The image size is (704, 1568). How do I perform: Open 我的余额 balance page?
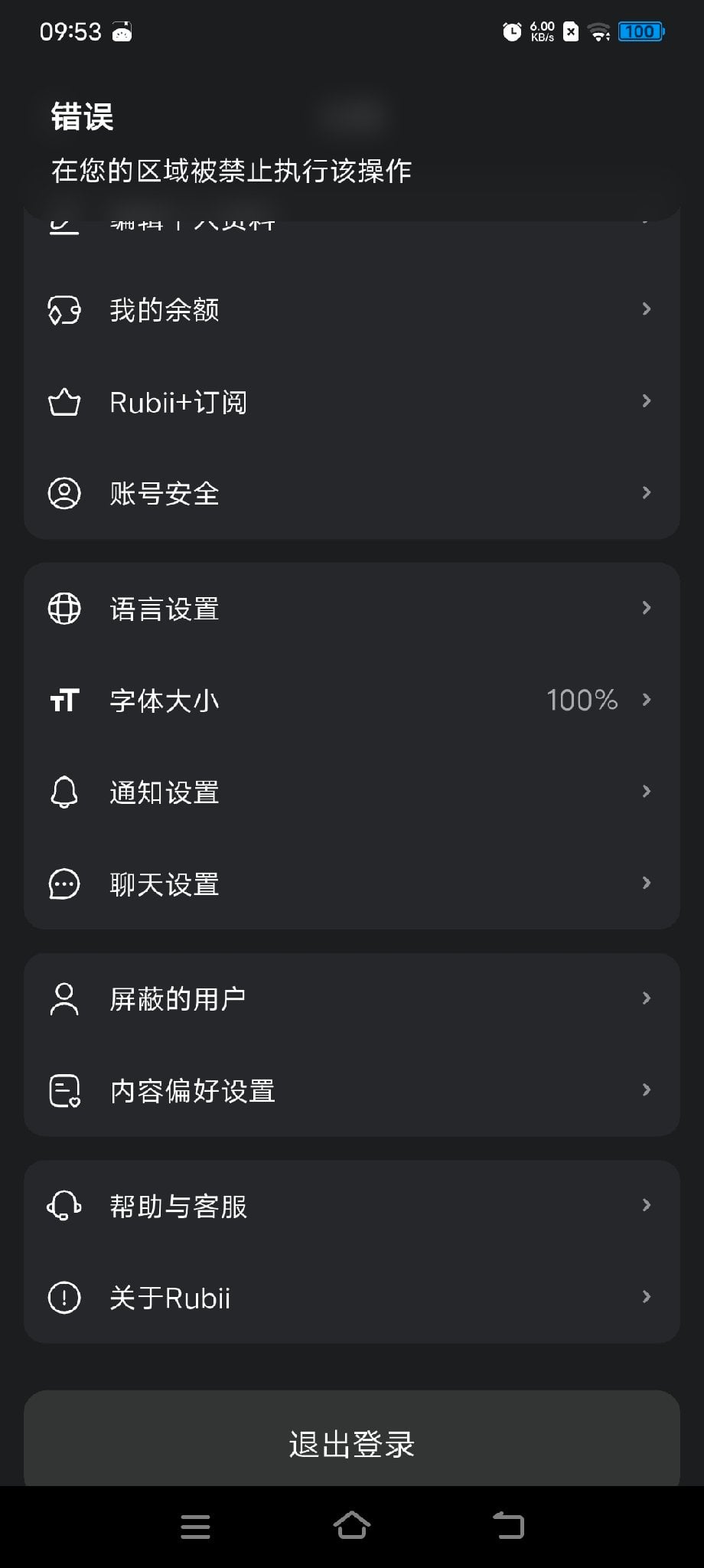[351, 310]
